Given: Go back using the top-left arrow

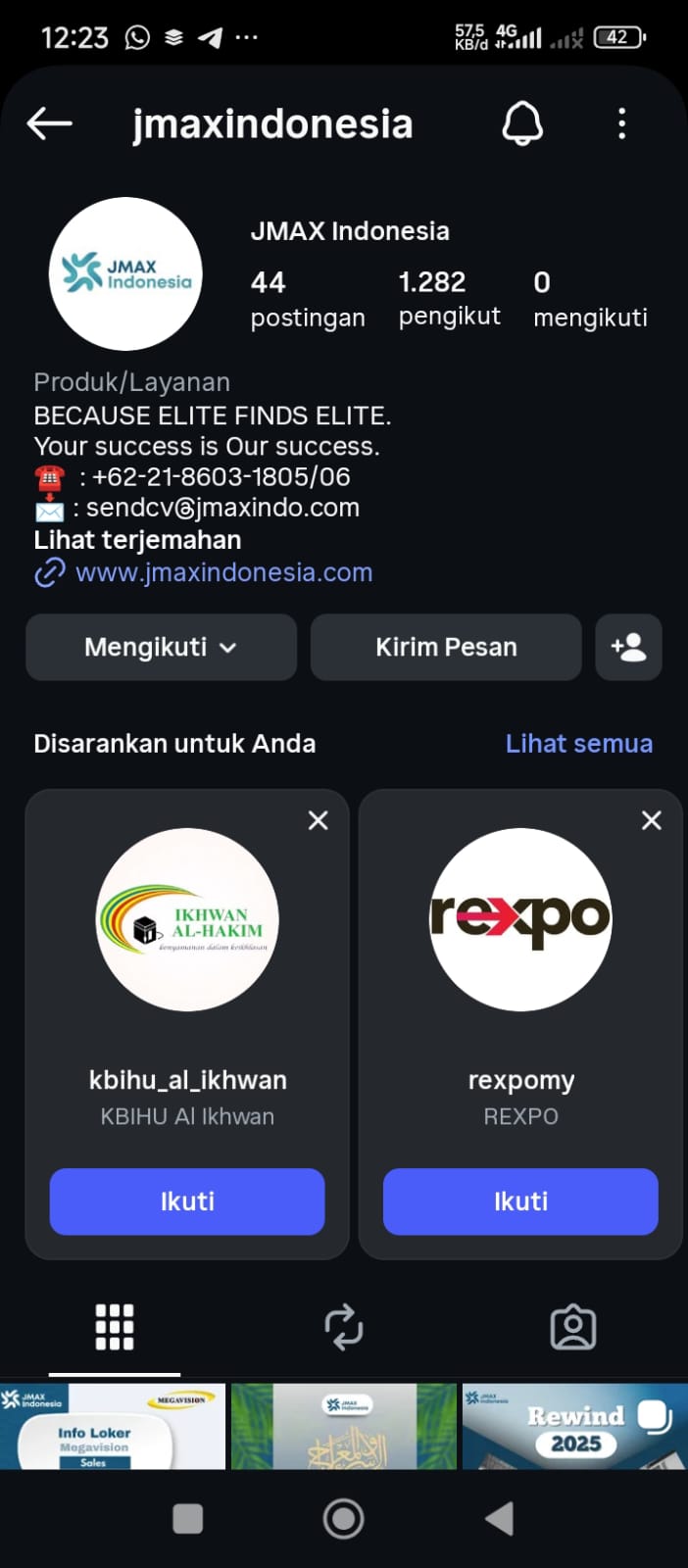Looking at the screenshot, I should pyautogui.click(x=49, y=123).
